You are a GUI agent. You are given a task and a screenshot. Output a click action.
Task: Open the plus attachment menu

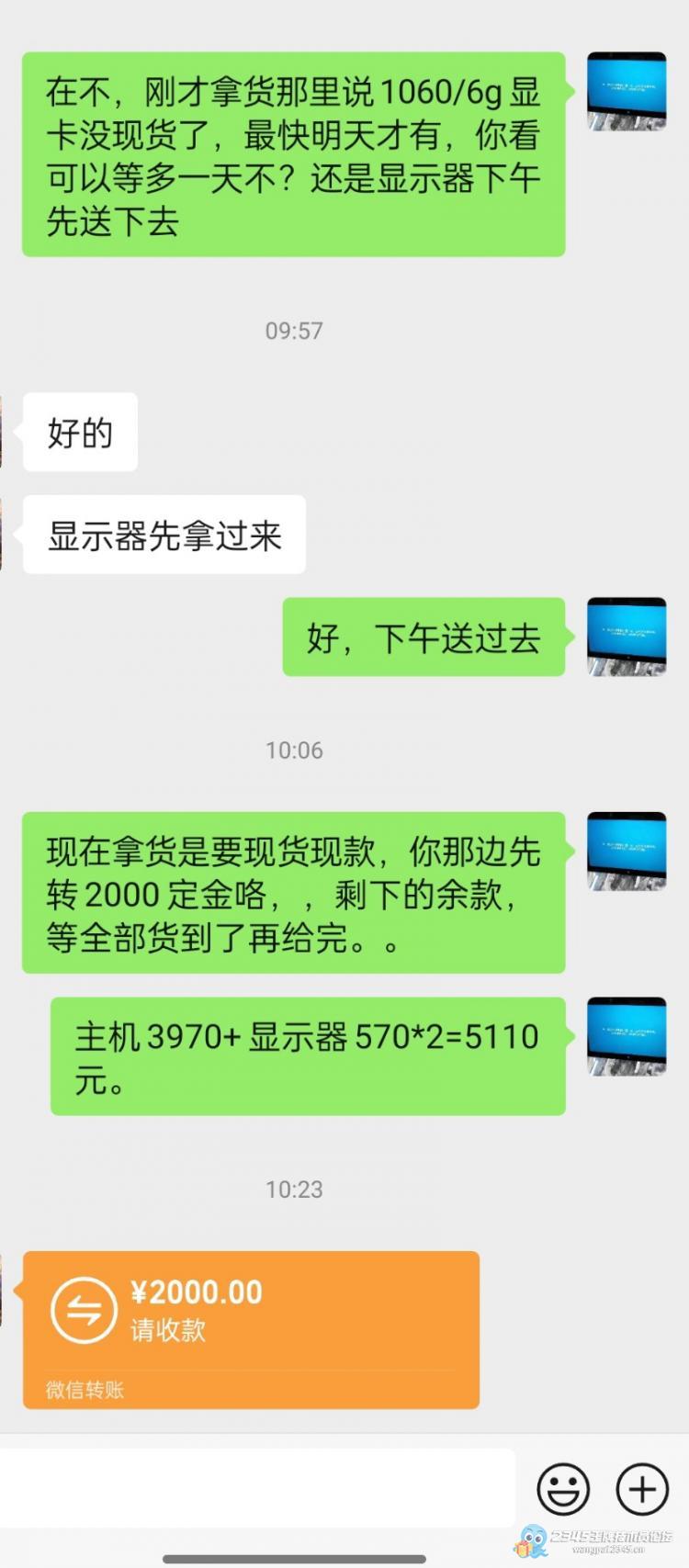[x=641, y=1489]
